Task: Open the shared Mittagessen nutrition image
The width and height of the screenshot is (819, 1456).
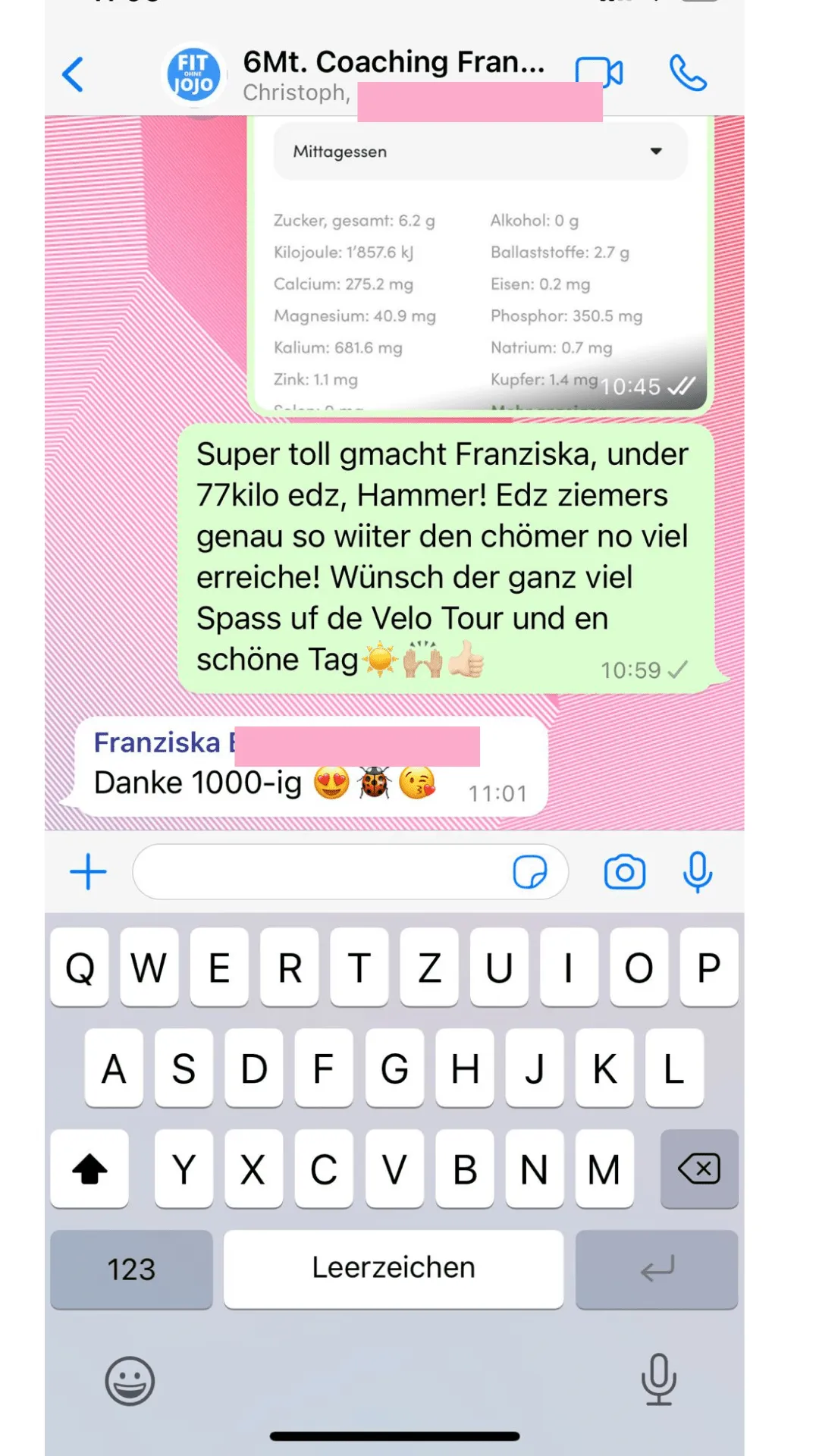Action: pos(478,265)
